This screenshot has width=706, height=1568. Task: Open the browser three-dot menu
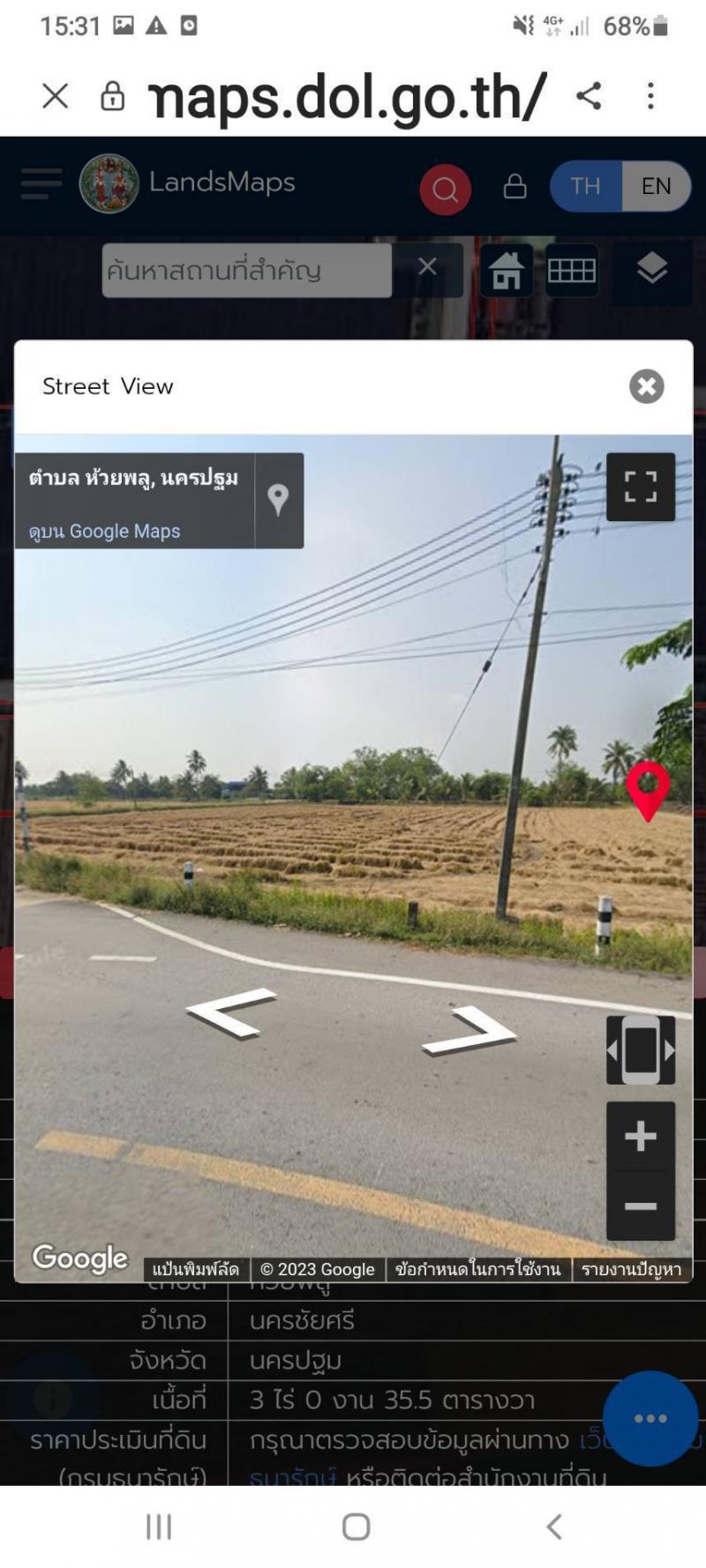click(x=650, y=95)
